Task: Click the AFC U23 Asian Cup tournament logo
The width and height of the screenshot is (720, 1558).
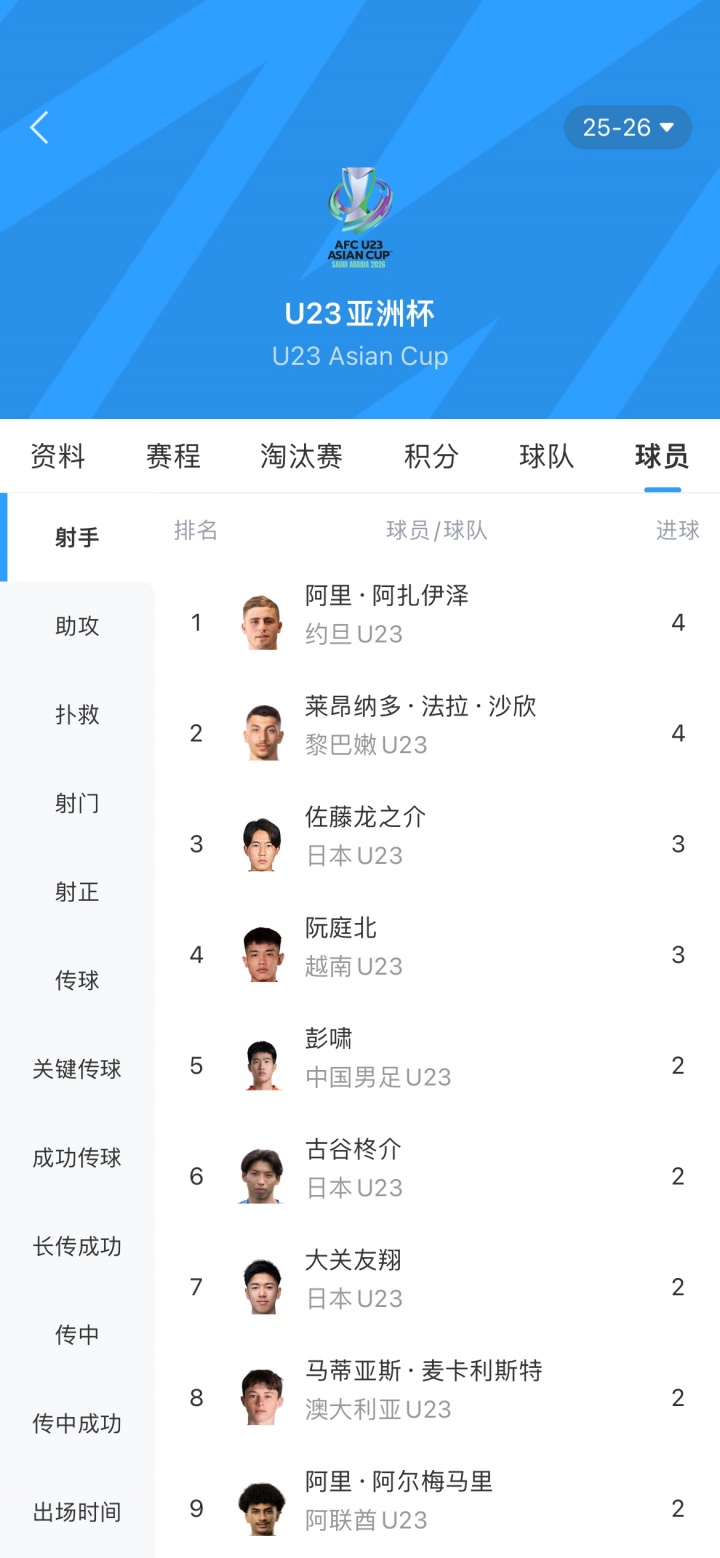Action: click(360, 215)
